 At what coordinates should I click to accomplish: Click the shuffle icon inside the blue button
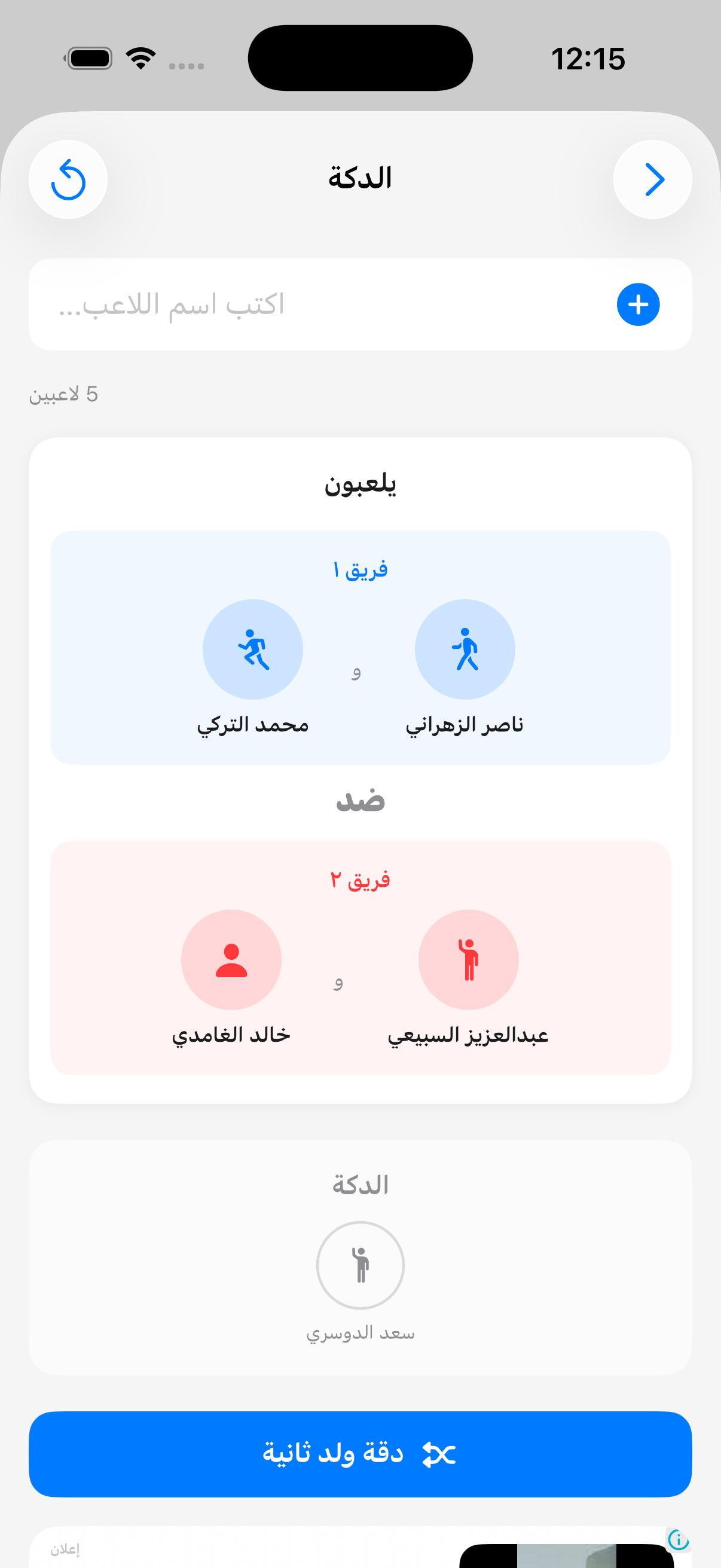(439, 1454)
